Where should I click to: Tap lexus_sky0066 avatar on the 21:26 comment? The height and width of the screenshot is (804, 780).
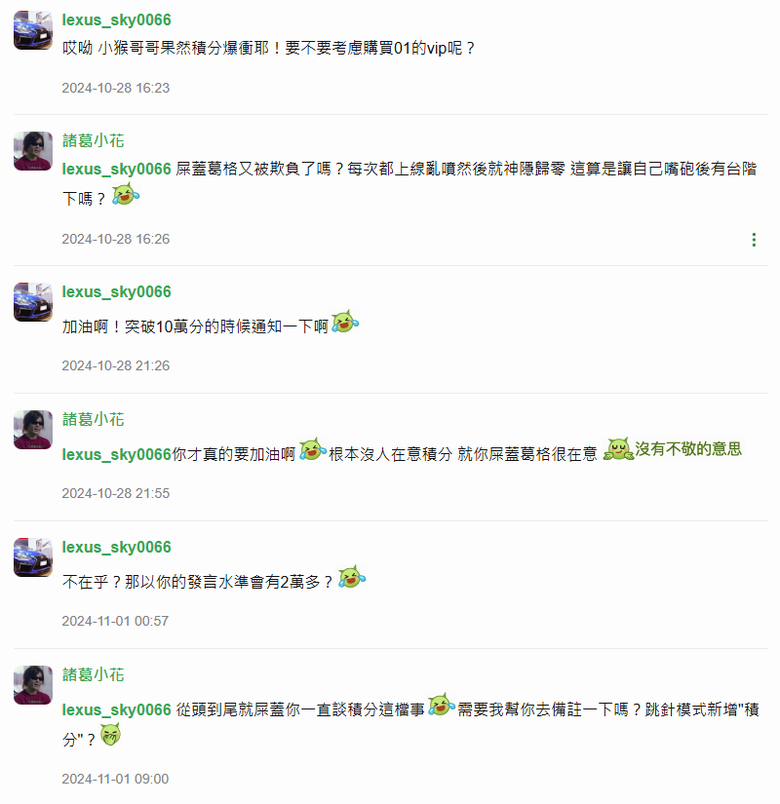[x=33, y=302]
